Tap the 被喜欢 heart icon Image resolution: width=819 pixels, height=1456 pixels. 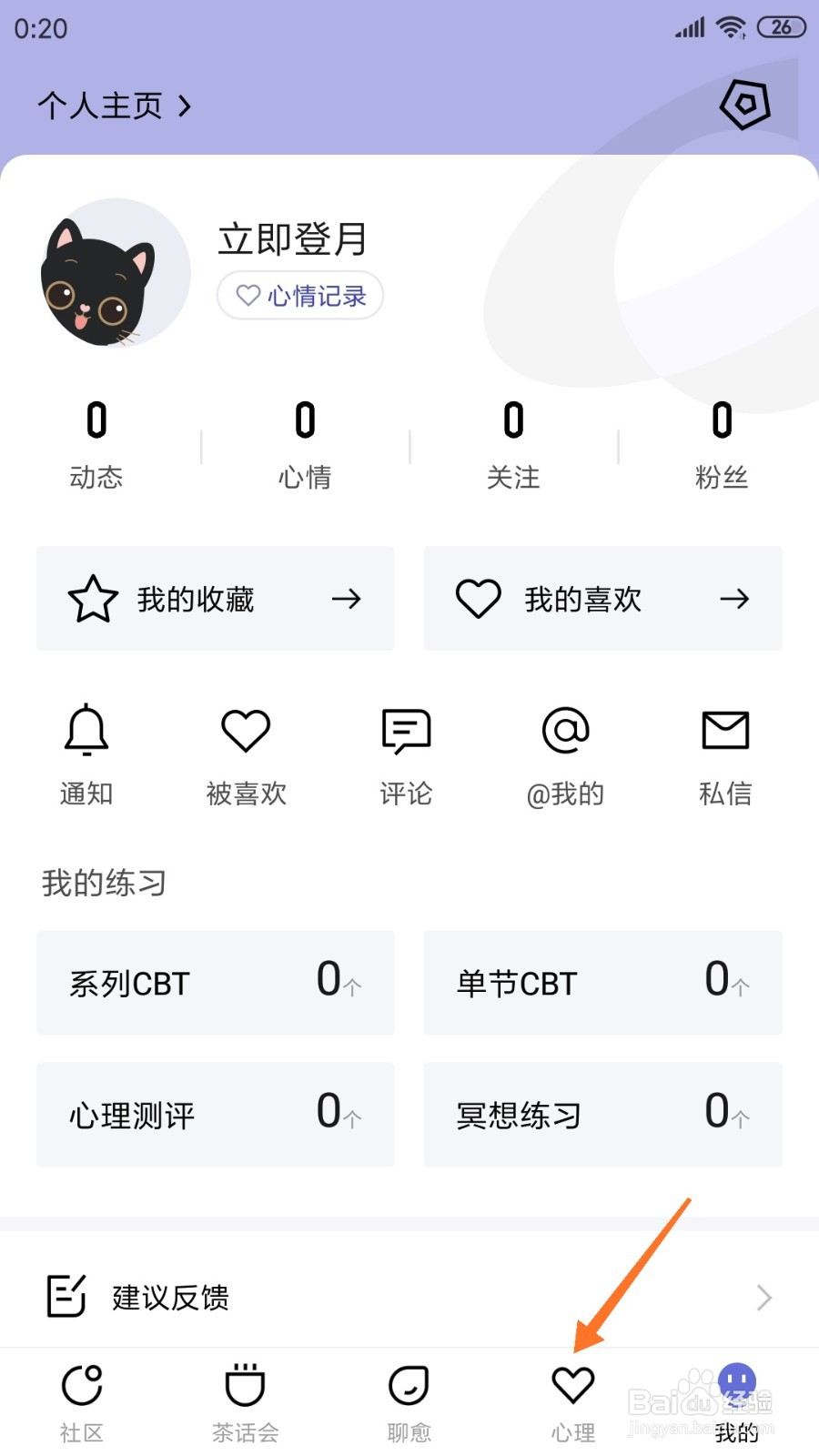[x=246, y=730]
